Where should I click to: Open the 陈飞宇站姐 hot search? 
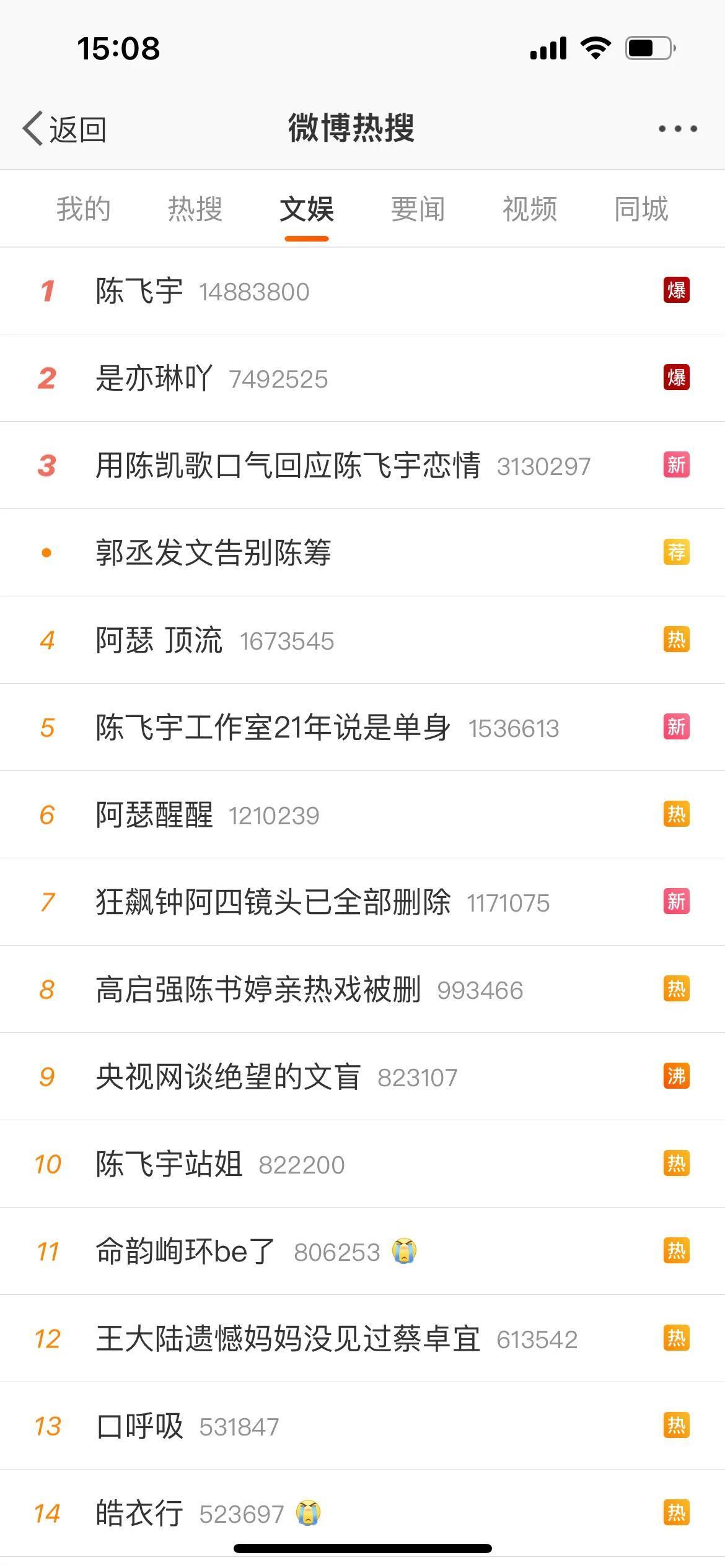(x=362, y=1164)
